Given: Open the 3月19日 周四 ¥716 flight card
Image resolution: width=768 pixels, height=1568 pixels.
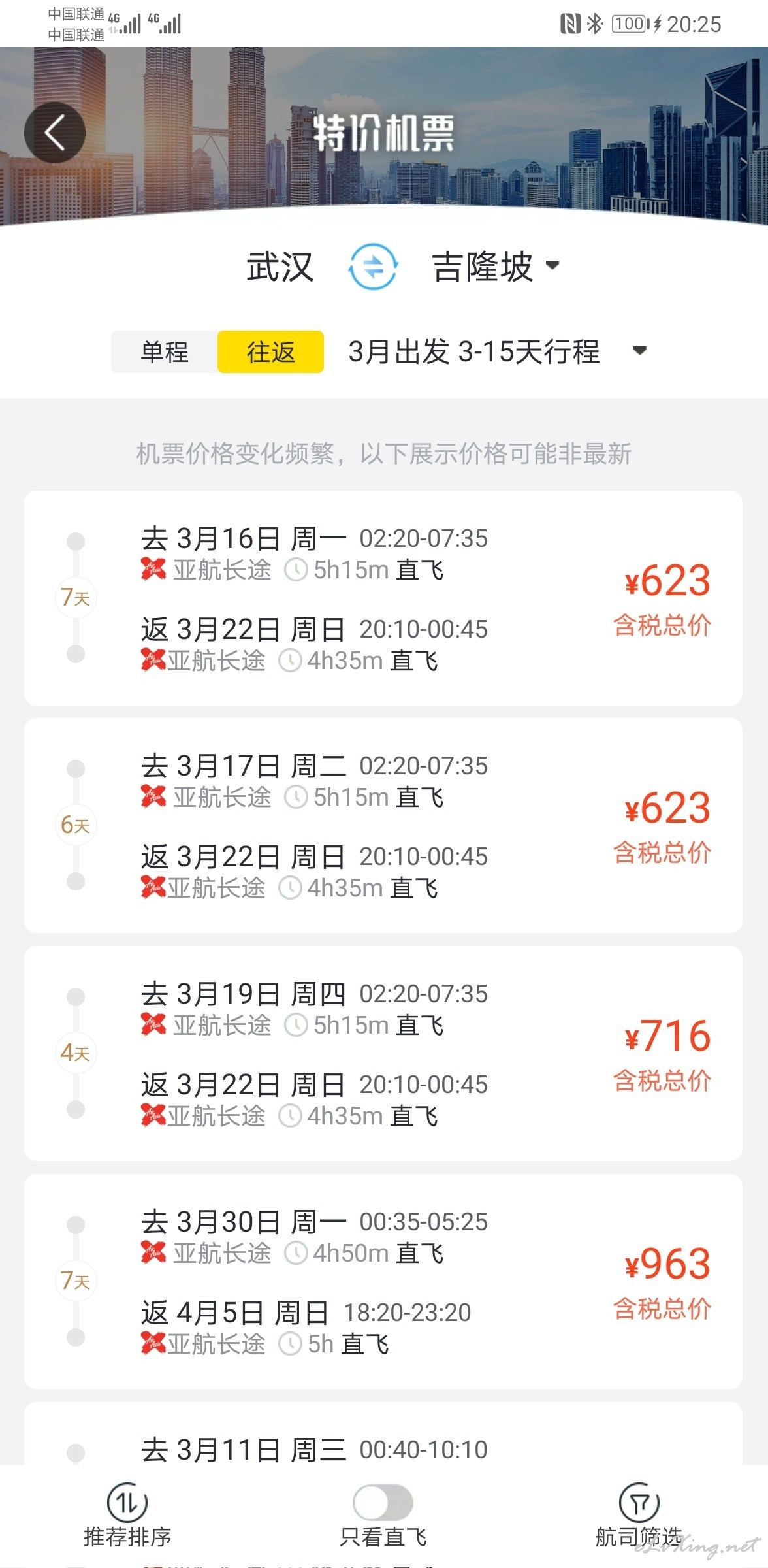Looking at the screenshot, I should click(383, 1053).
